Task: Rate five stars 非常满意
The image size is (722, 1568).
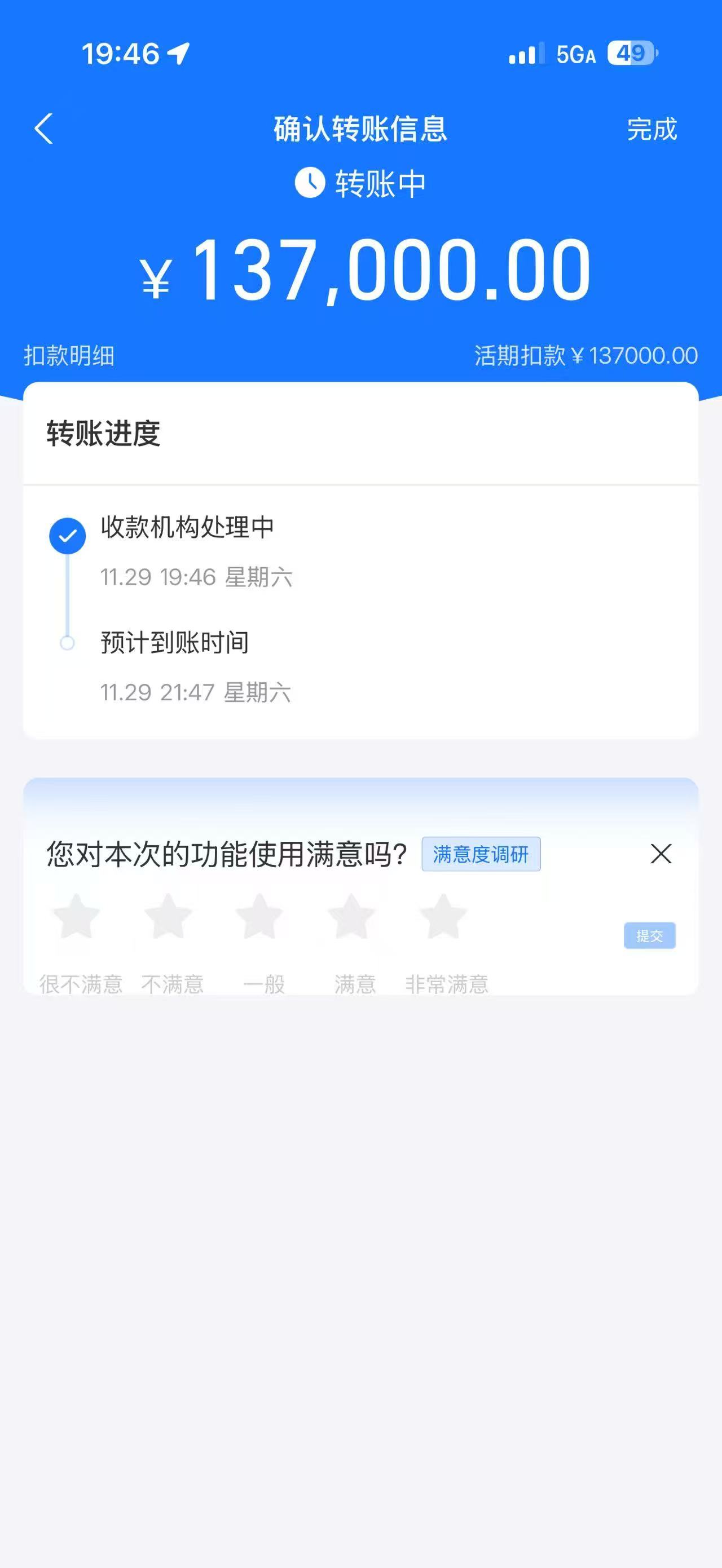Action: coord(443,917)
